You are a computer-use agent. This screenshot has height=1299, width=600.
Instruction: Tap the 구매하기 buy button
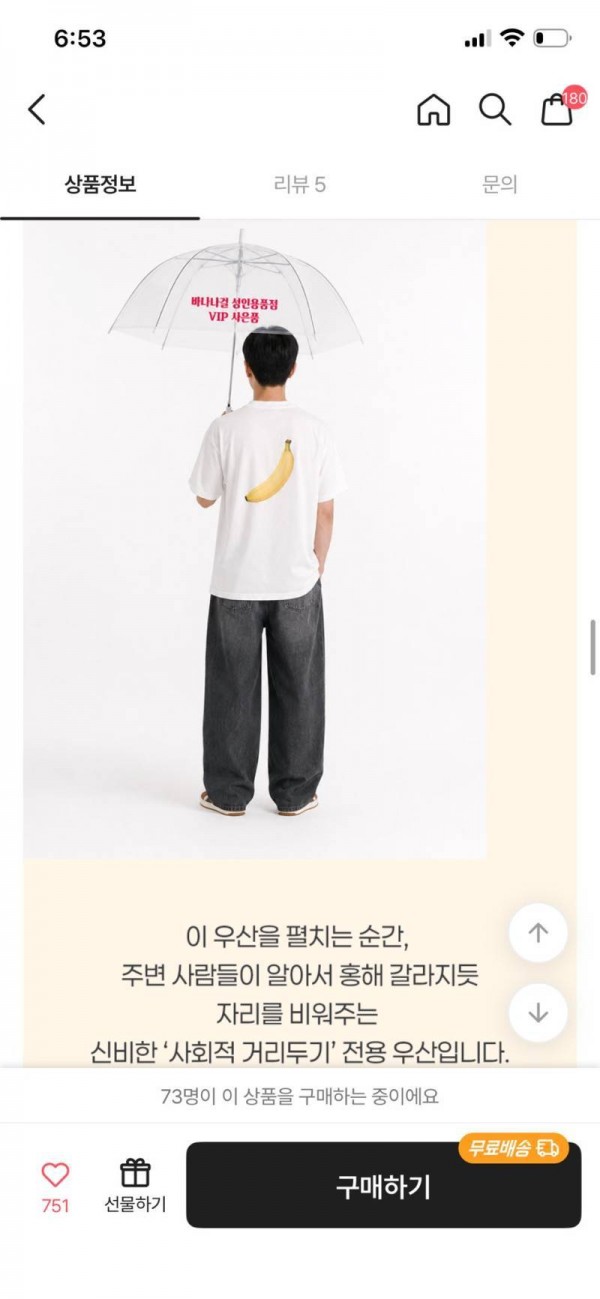pos(383,1186)
